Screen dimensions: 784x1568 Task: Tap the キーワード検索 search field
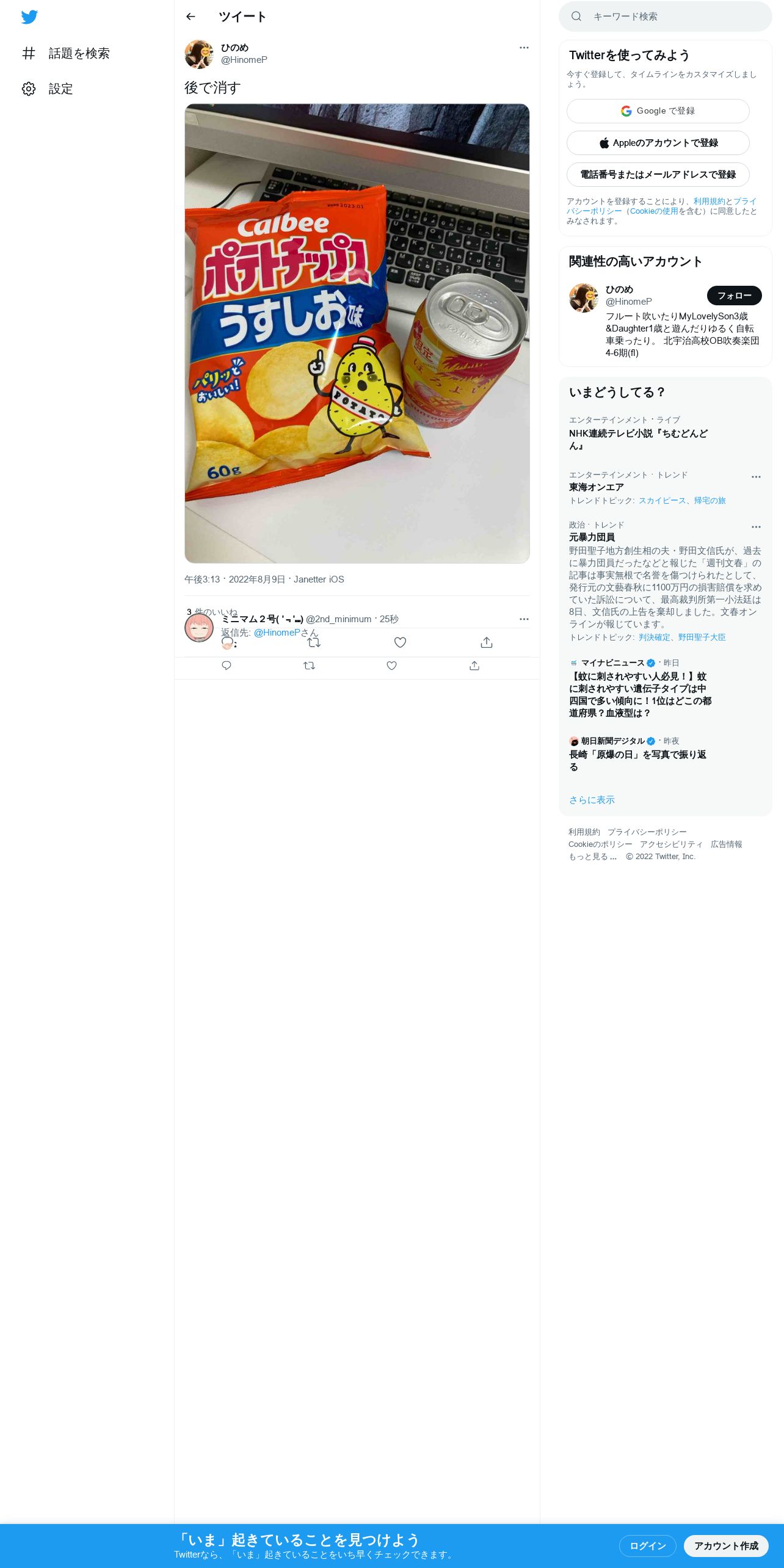click(x=666, y=16)
